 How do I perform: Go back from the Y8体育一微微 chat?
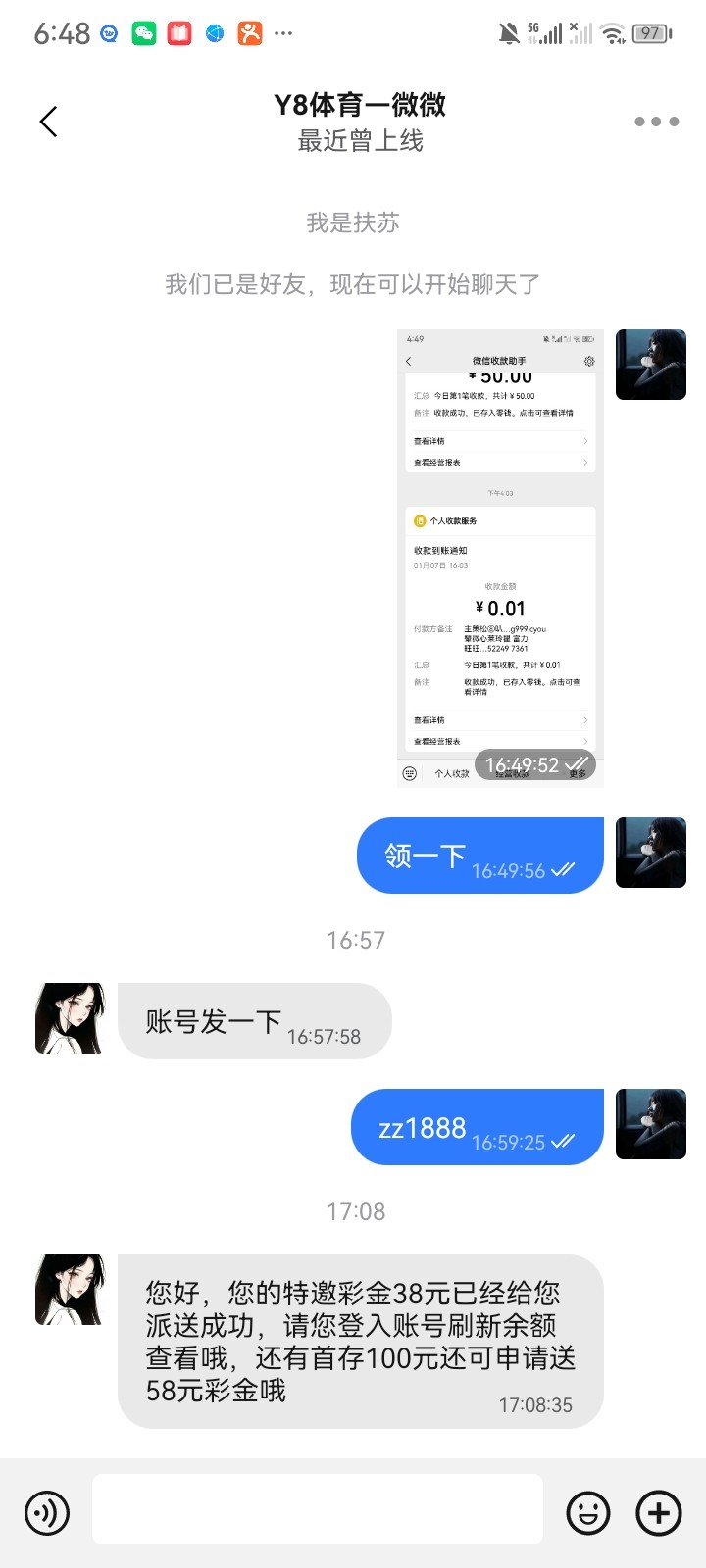48,122
